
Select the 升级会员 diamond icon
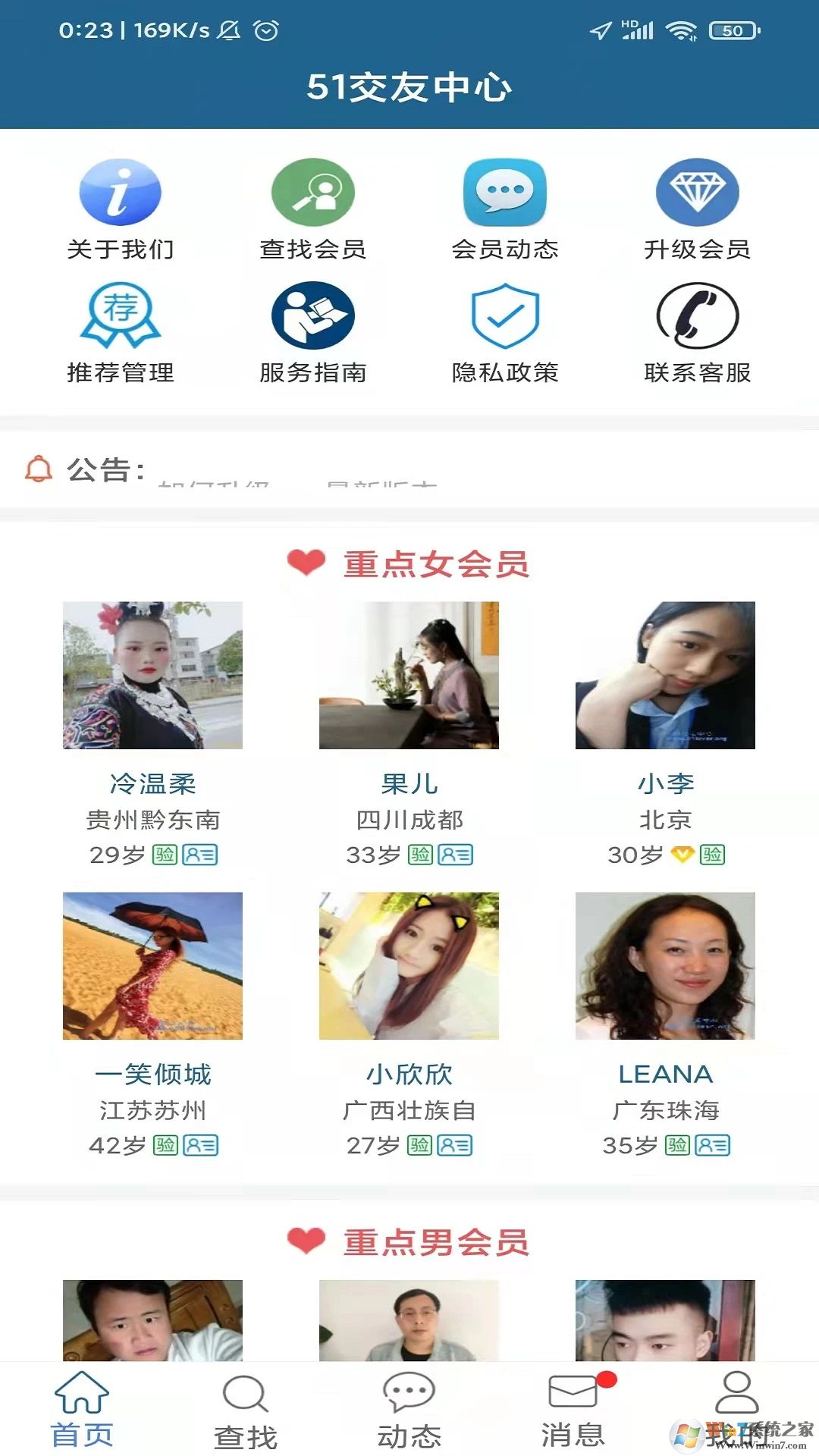click(x=697, y=192)
